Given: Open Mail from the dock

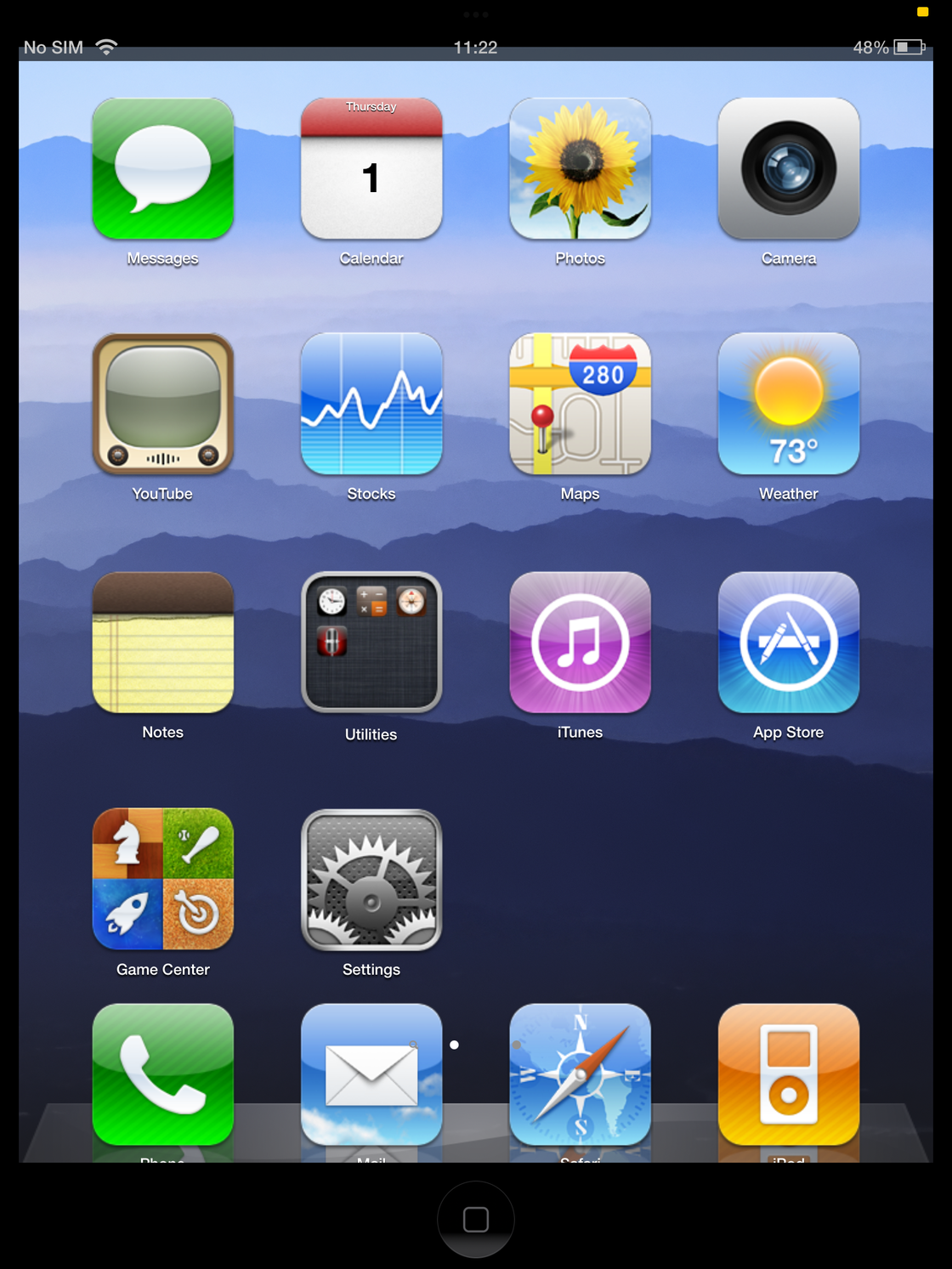Looking at the screenshot, I should point(371,1074).
